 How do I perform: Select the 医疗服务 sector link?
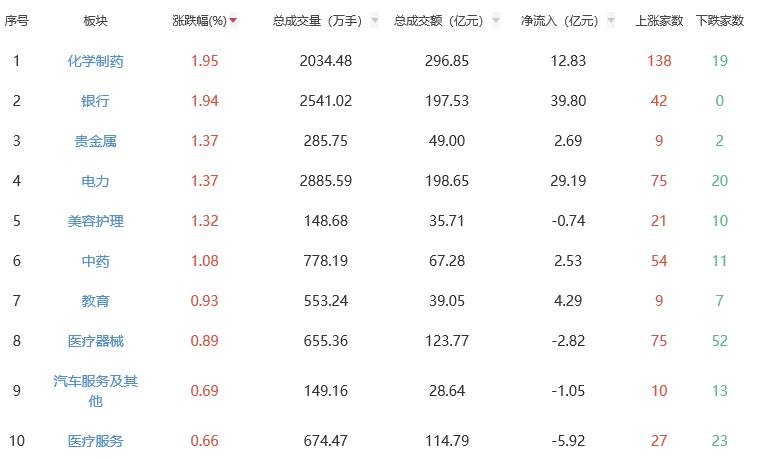point(95,440)
